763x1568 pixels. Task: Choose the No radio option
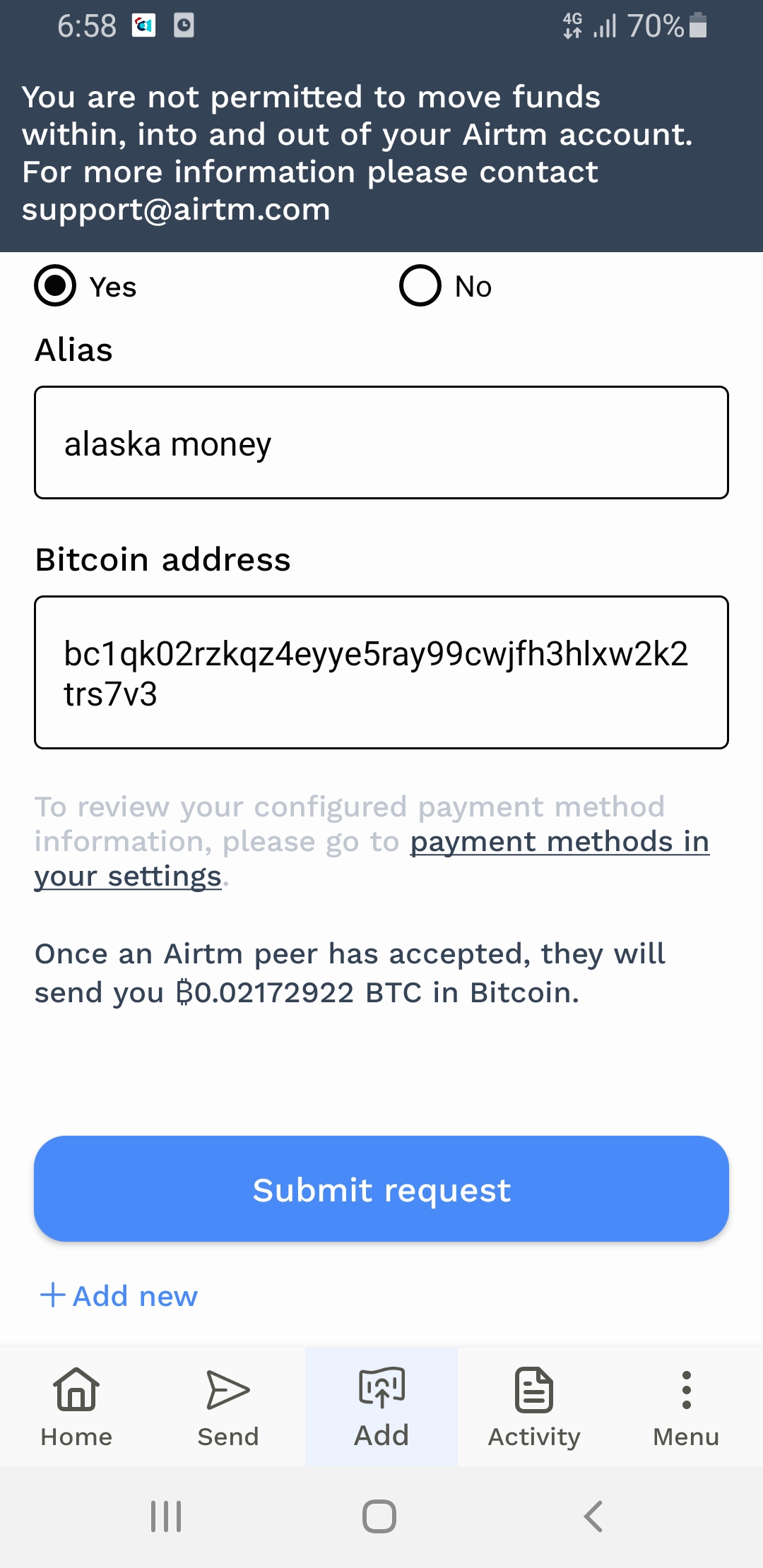pos(420,285)
